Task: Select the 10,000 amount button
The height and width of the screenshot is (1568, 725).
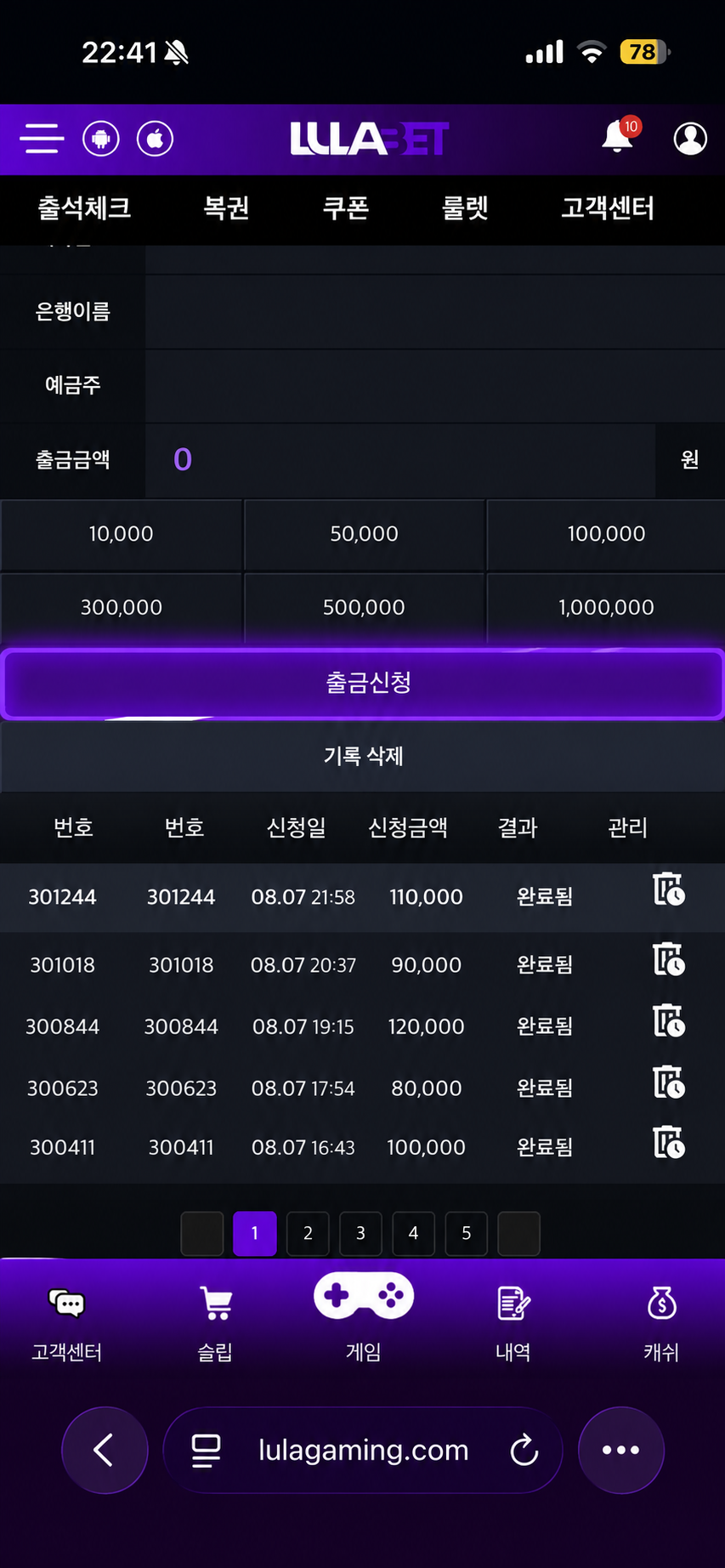Action: (x=122, y=534)
